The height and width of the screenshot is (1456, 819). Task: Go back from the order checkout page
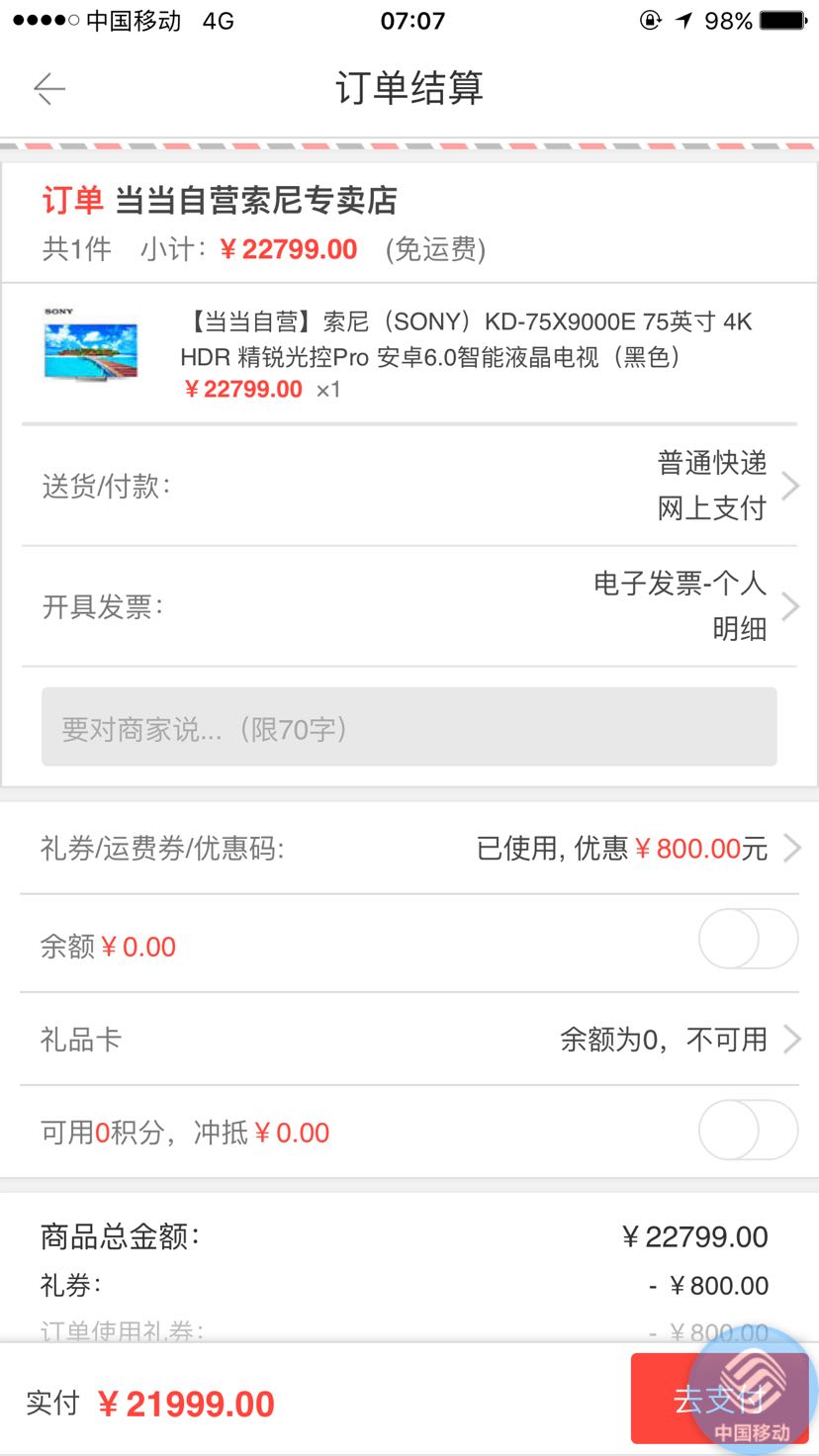tap(48, 89)
